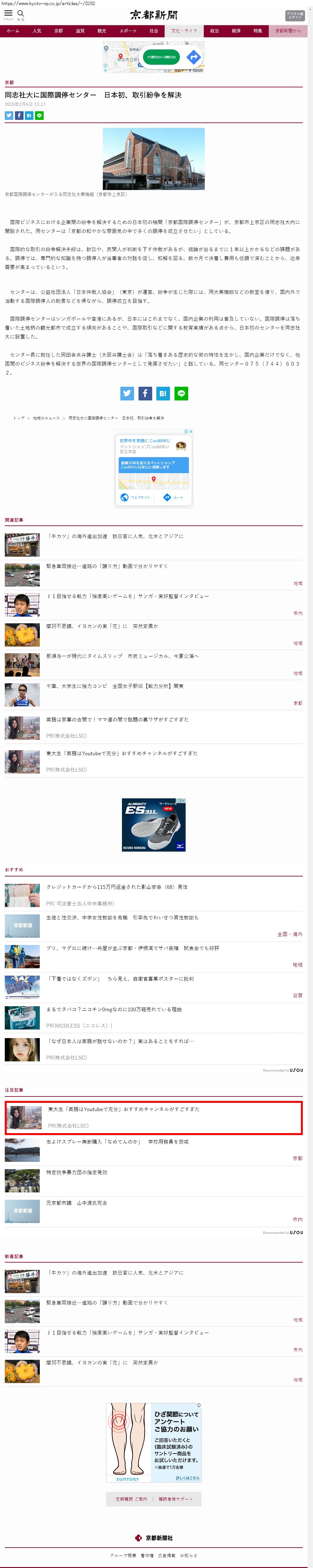Image resolution: width=313 pixels, height=1568 pixels.
Task: Read 虫よけスプレー無断購入 article
Action: [117, 1142]
